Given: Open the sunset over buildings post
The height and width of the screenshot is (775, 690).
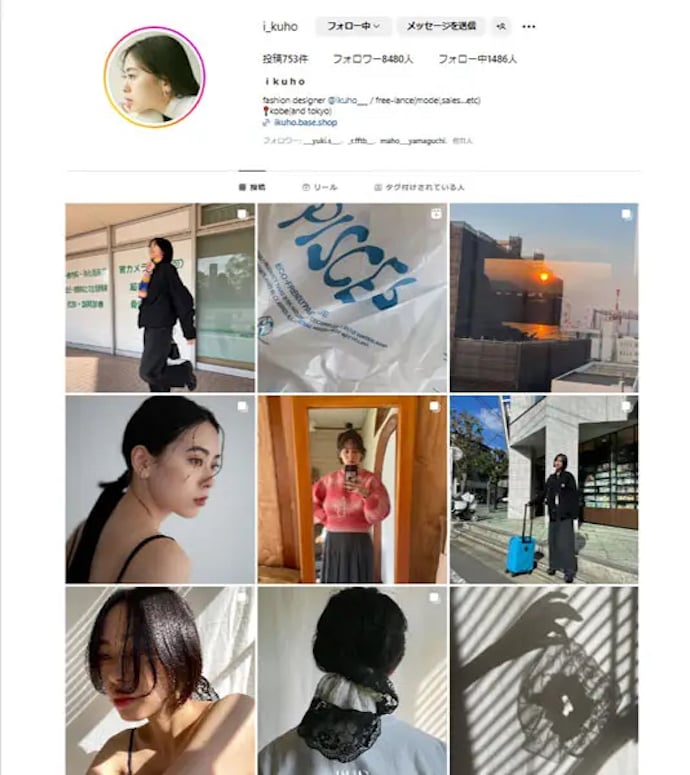Looking at the screenshot, I should click(543, 297).
